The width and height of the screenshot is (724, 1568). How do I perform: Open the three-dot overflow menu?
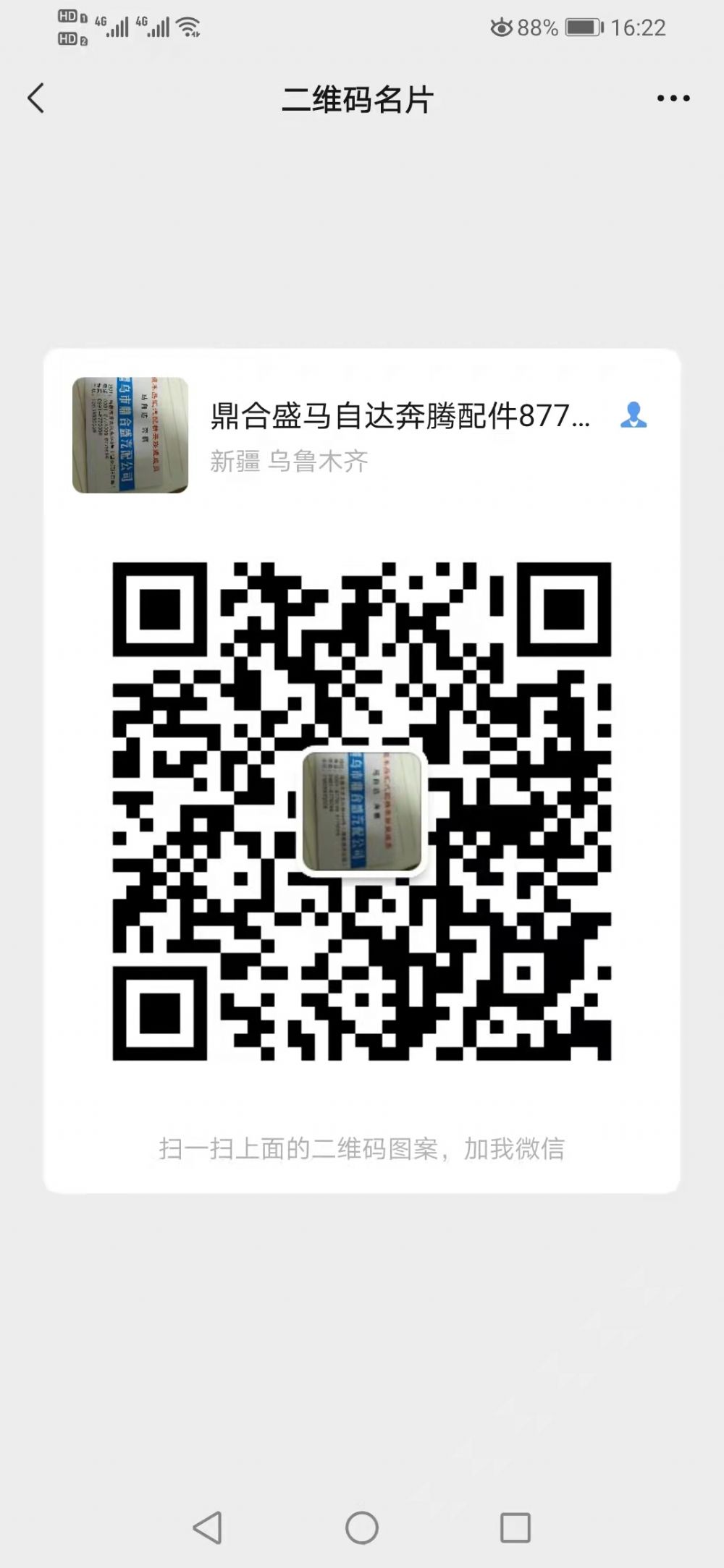coord(673,98)
